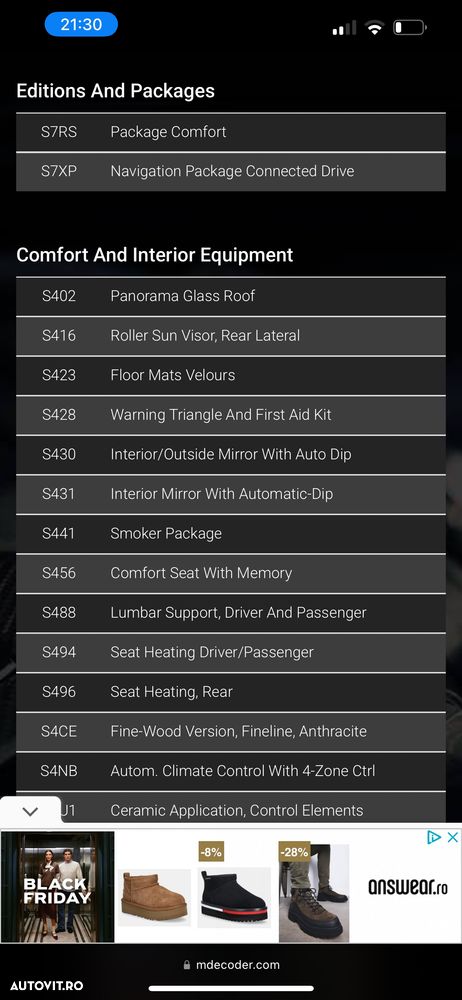This screenshot has height=1000, width=462.
Task: Close the answear.ro advertisement
Action: click(x=452, y=837)
